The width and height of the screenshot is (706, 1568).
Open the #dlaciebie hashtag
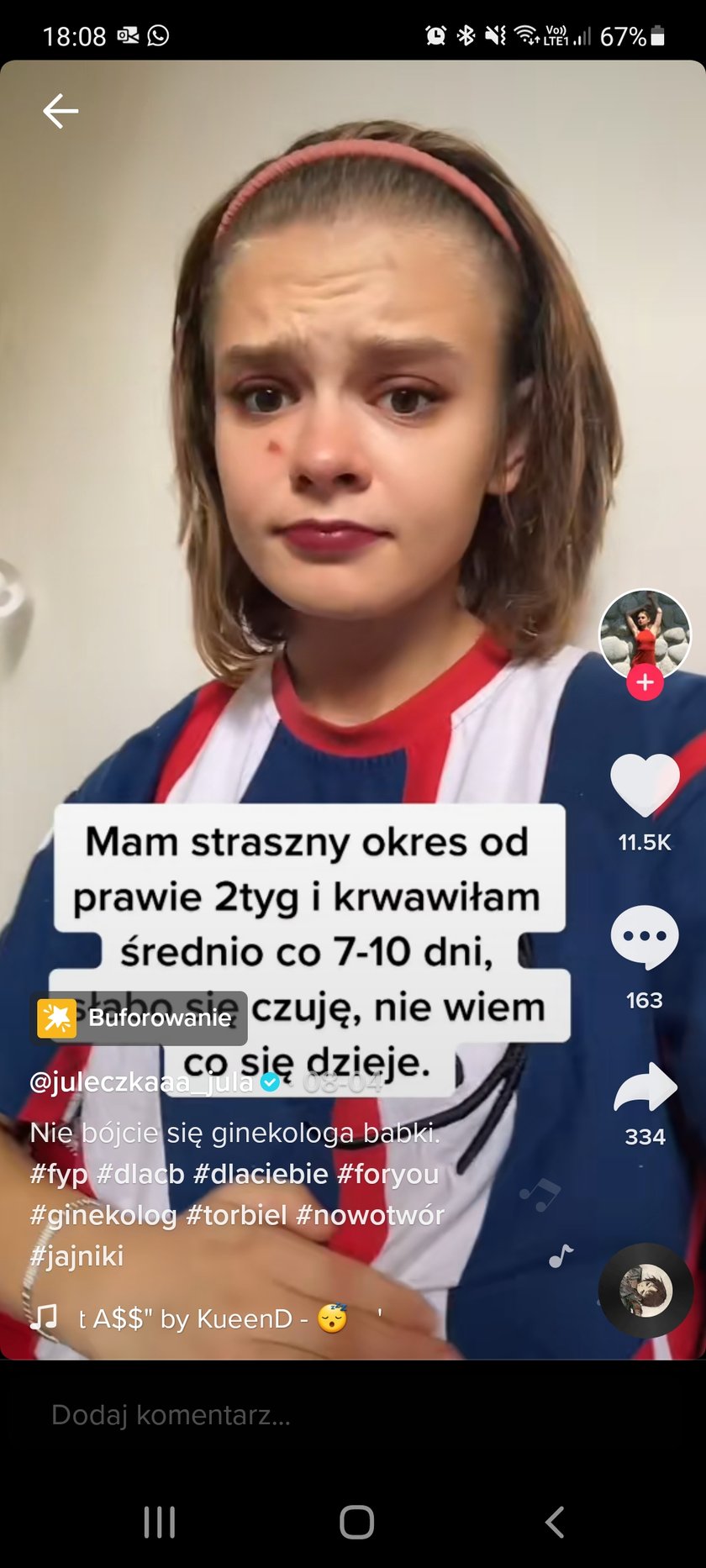click(x=261, y=1174)
